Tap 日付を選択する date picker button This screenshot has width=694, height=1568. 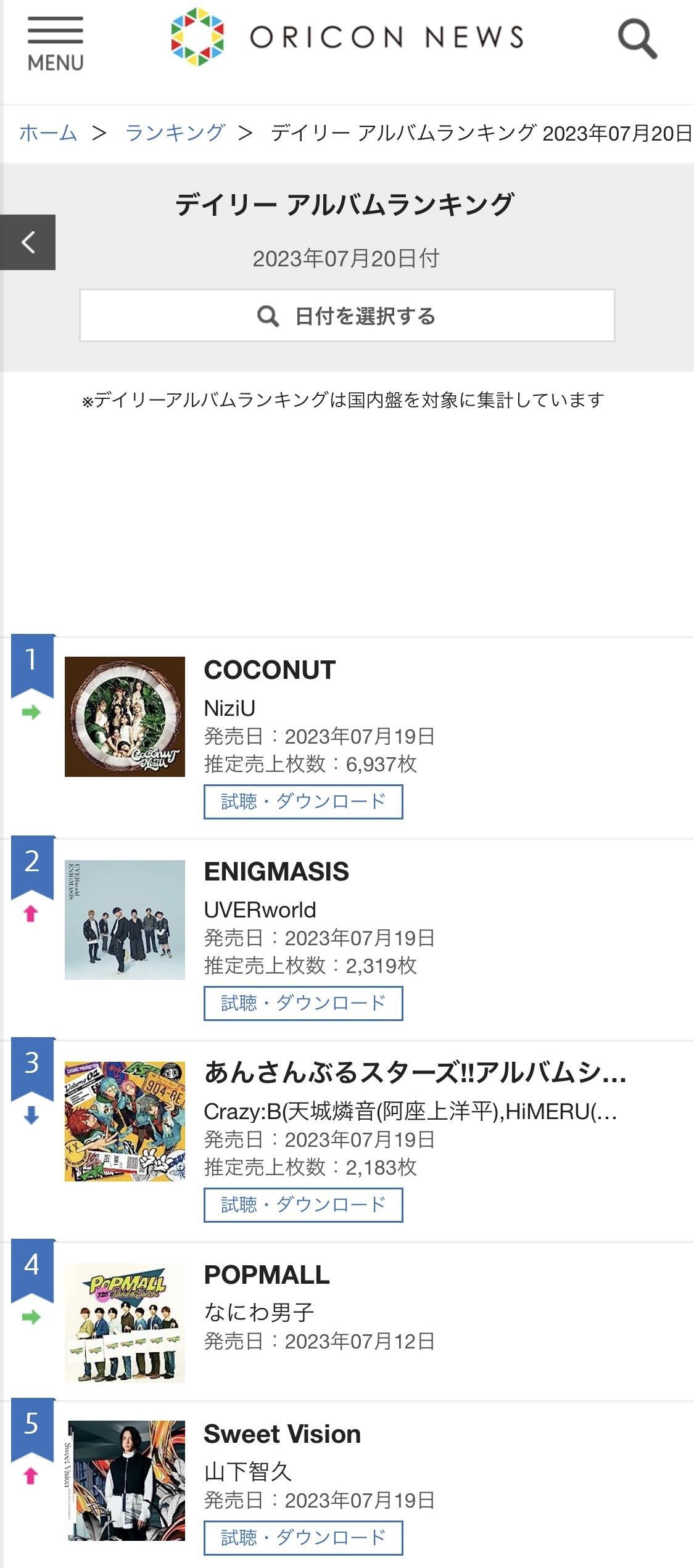tap(347, 316)
